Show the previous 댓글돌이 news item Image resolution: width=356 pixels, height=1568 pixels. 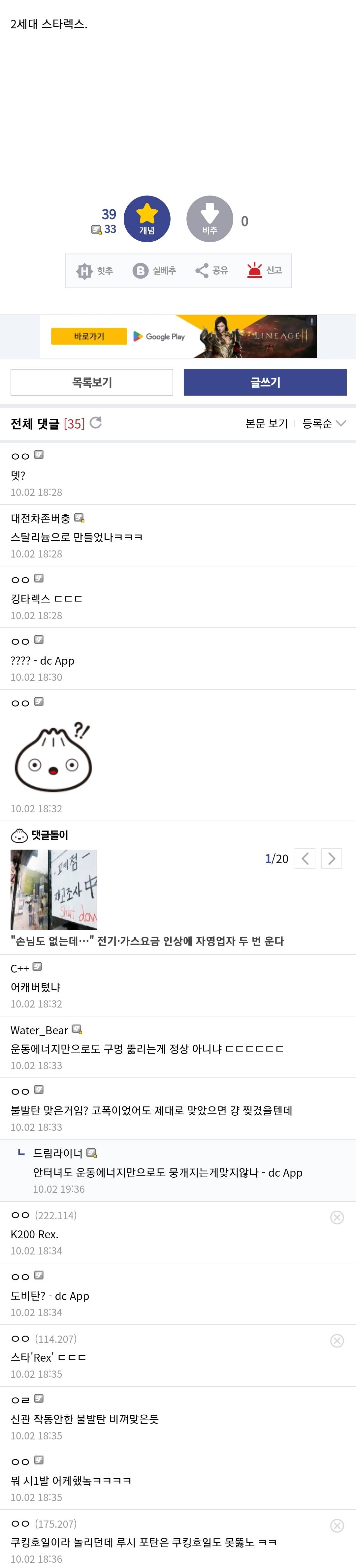(305, 858)
